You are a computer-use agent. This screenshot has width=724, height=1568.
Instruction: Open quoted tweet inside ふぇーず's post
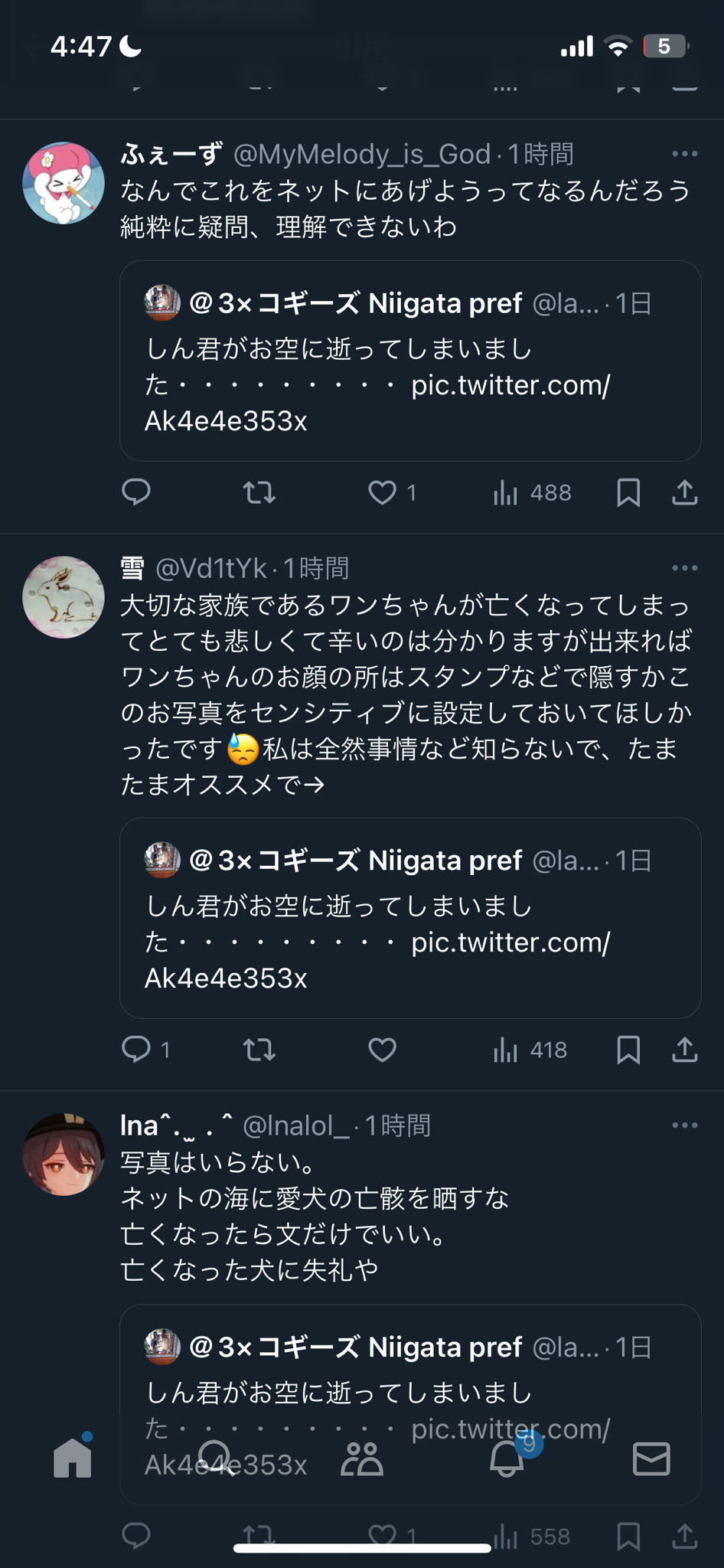(x=410, y=361)
